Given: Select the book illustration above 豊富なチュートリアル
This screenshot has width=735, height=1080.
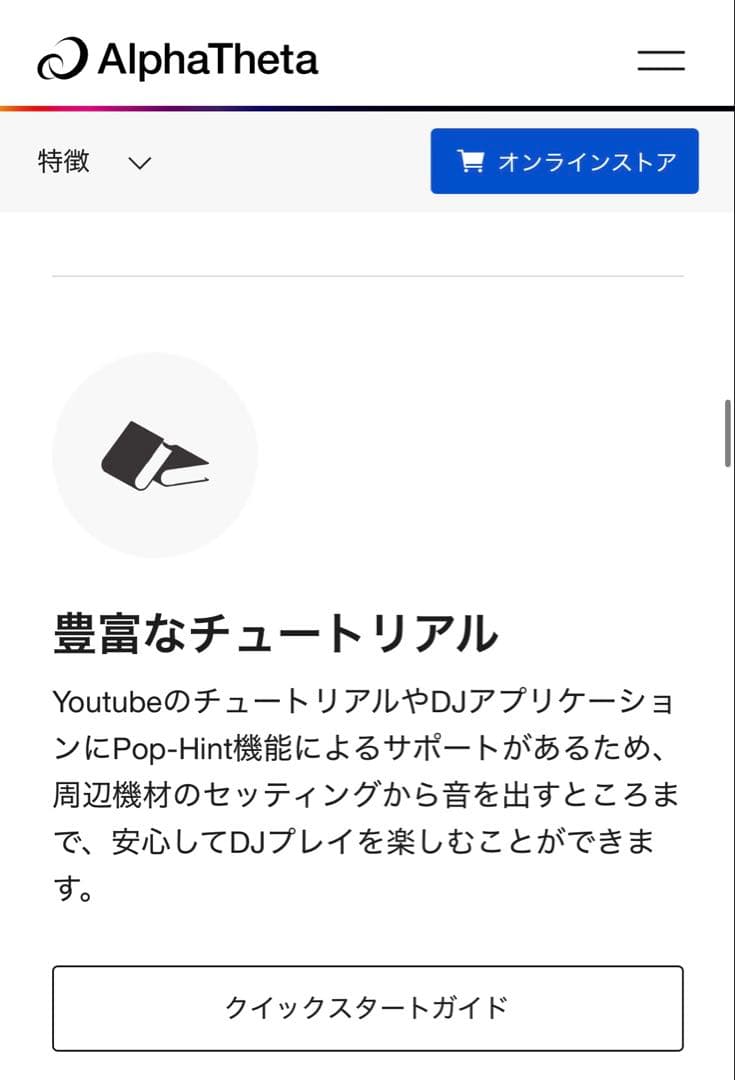Looking at the screenshot, I should [x=157, y=455].
